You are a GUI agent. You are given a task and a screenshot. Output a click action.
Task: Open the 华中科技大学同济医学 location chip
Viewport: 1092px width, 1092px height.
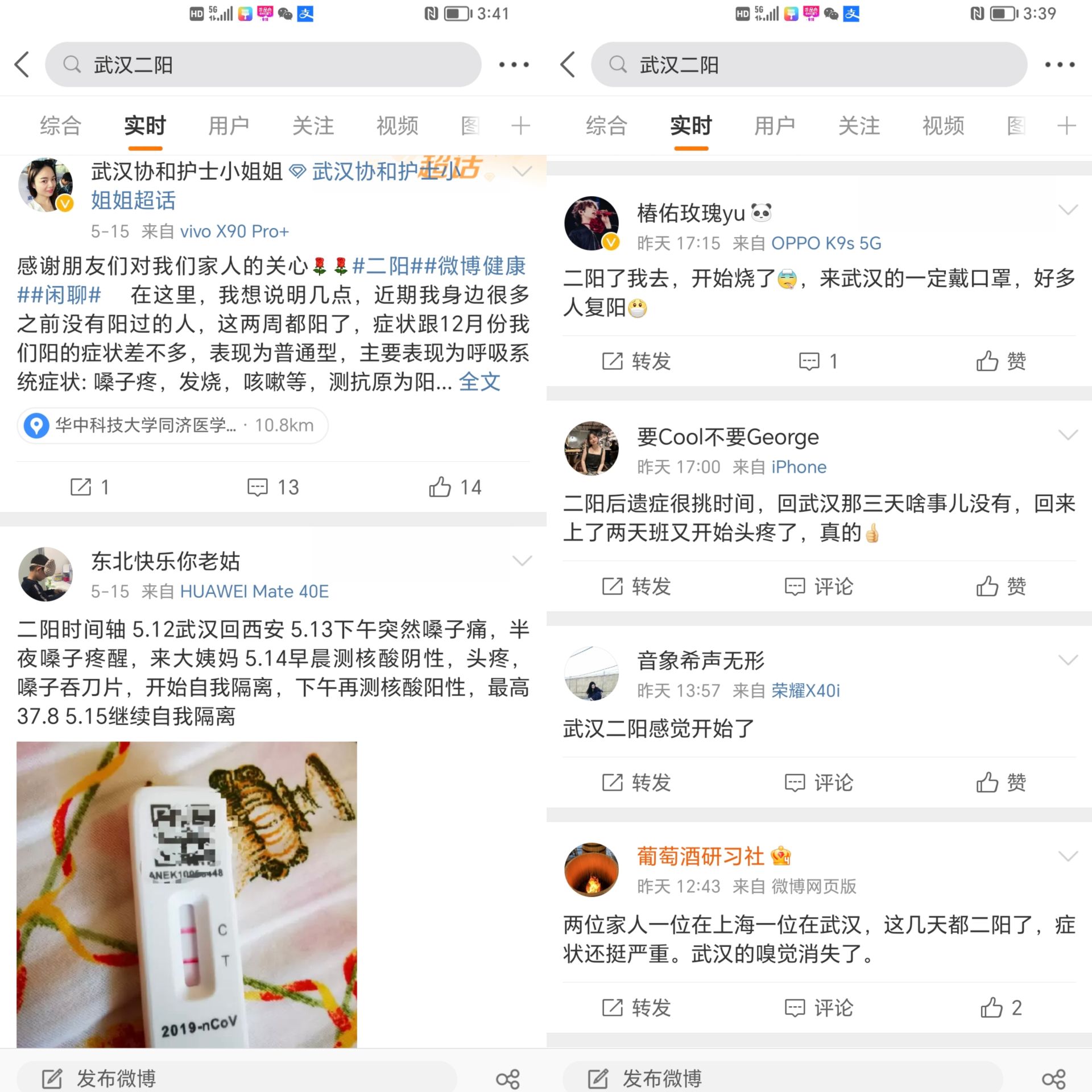point(172,425)
